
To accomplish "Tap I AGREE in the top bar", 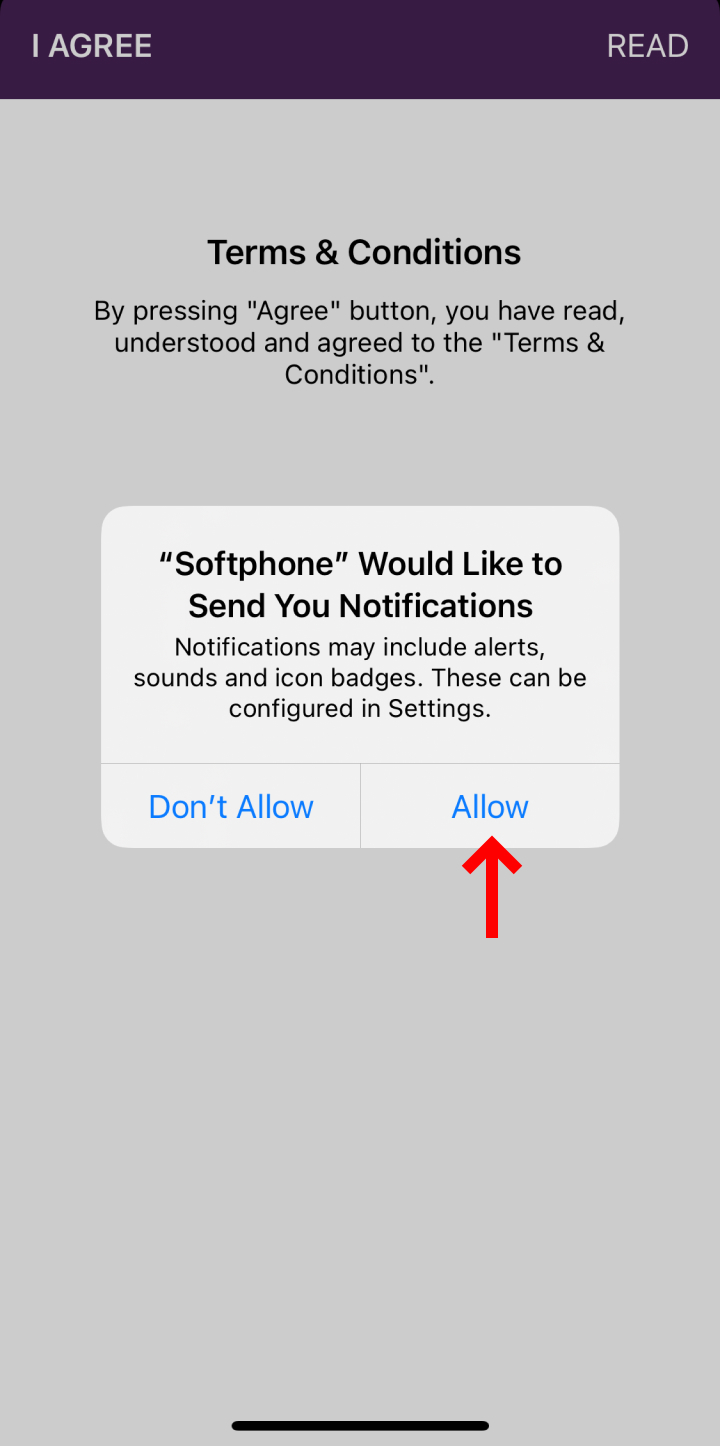I will click(92, 46).
